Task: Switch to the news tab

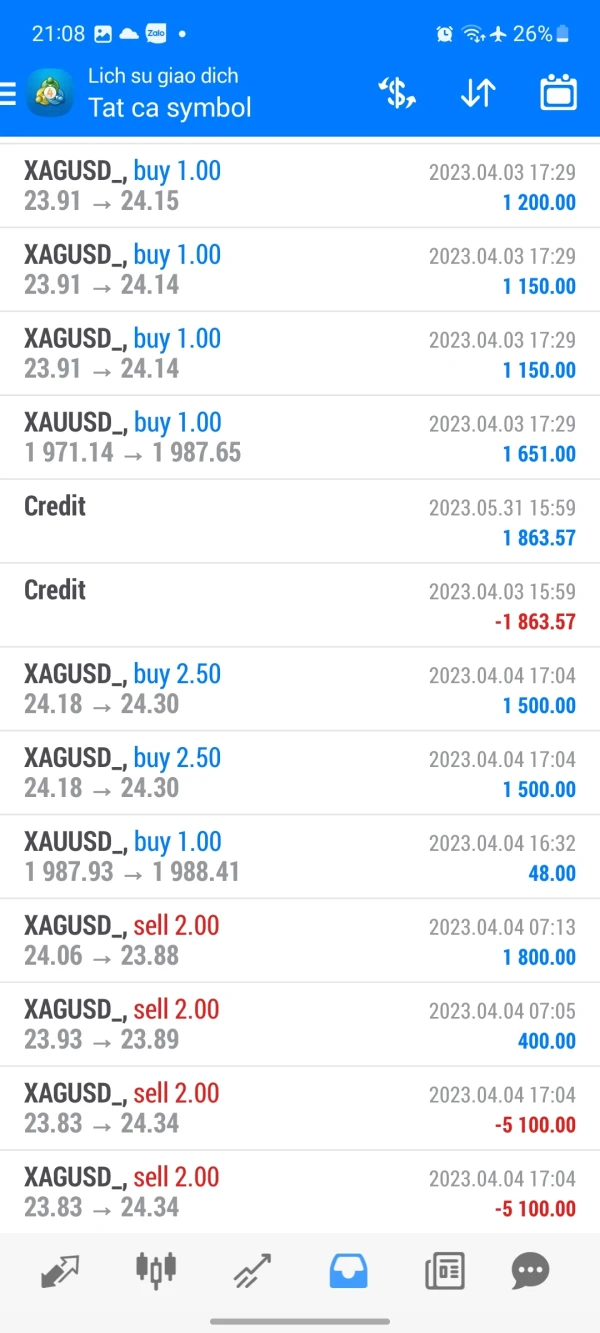Action: point(444,1271)
